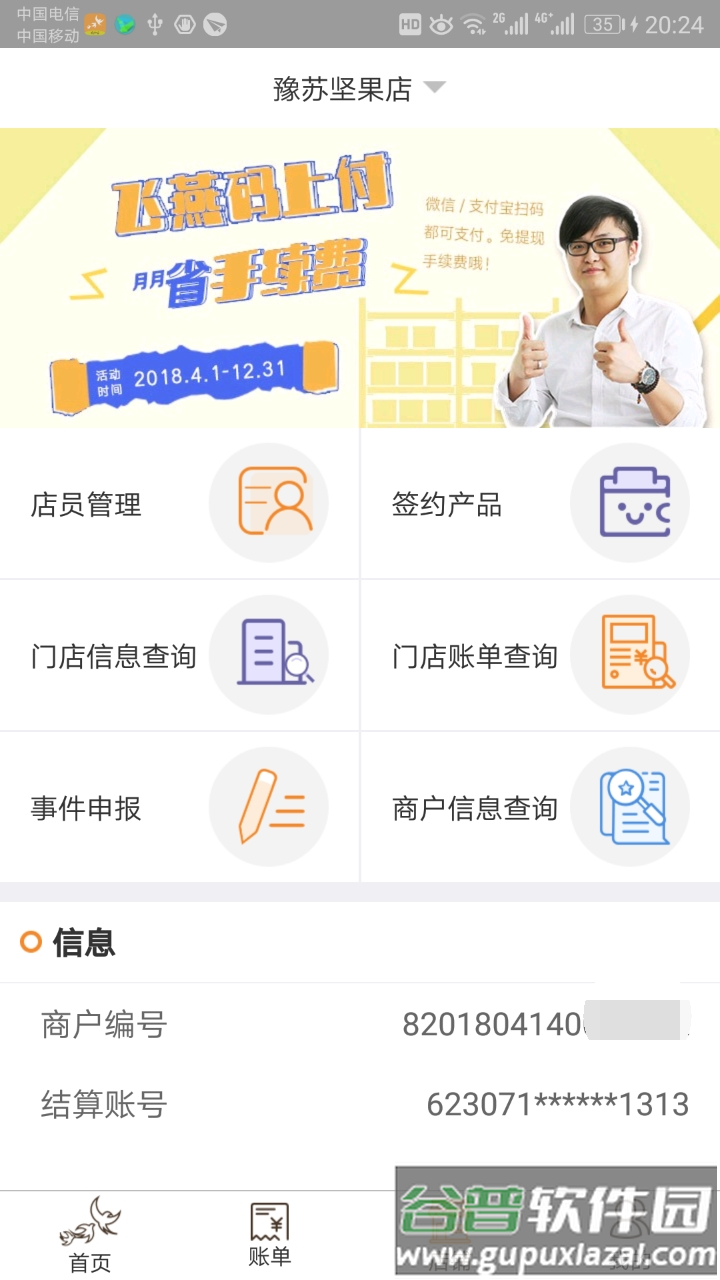Tap the 事件申报 pencil icon
This screenshot has height=1280, width=720.
click(x=268, y=807)
